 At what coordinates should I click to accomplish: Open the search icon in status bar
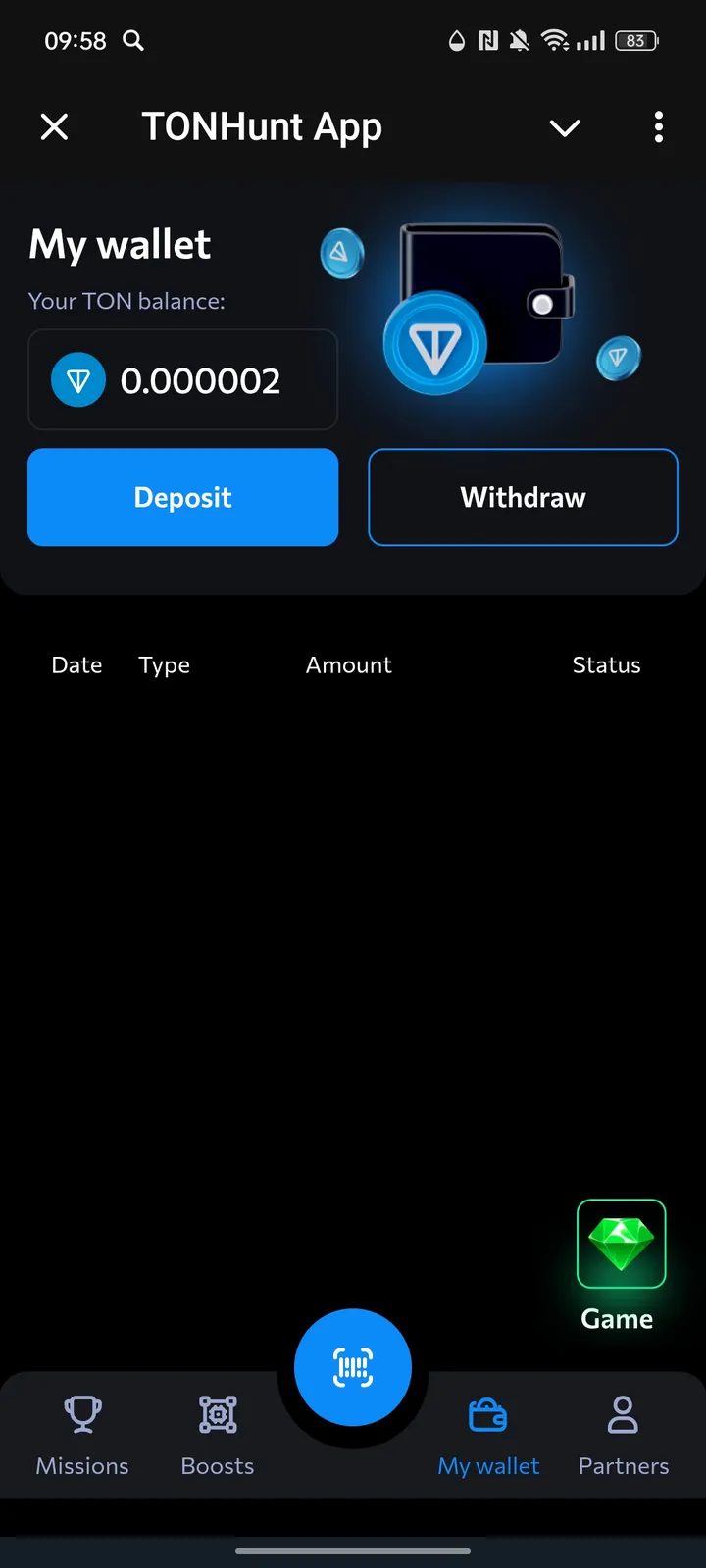tap(132, 41)
